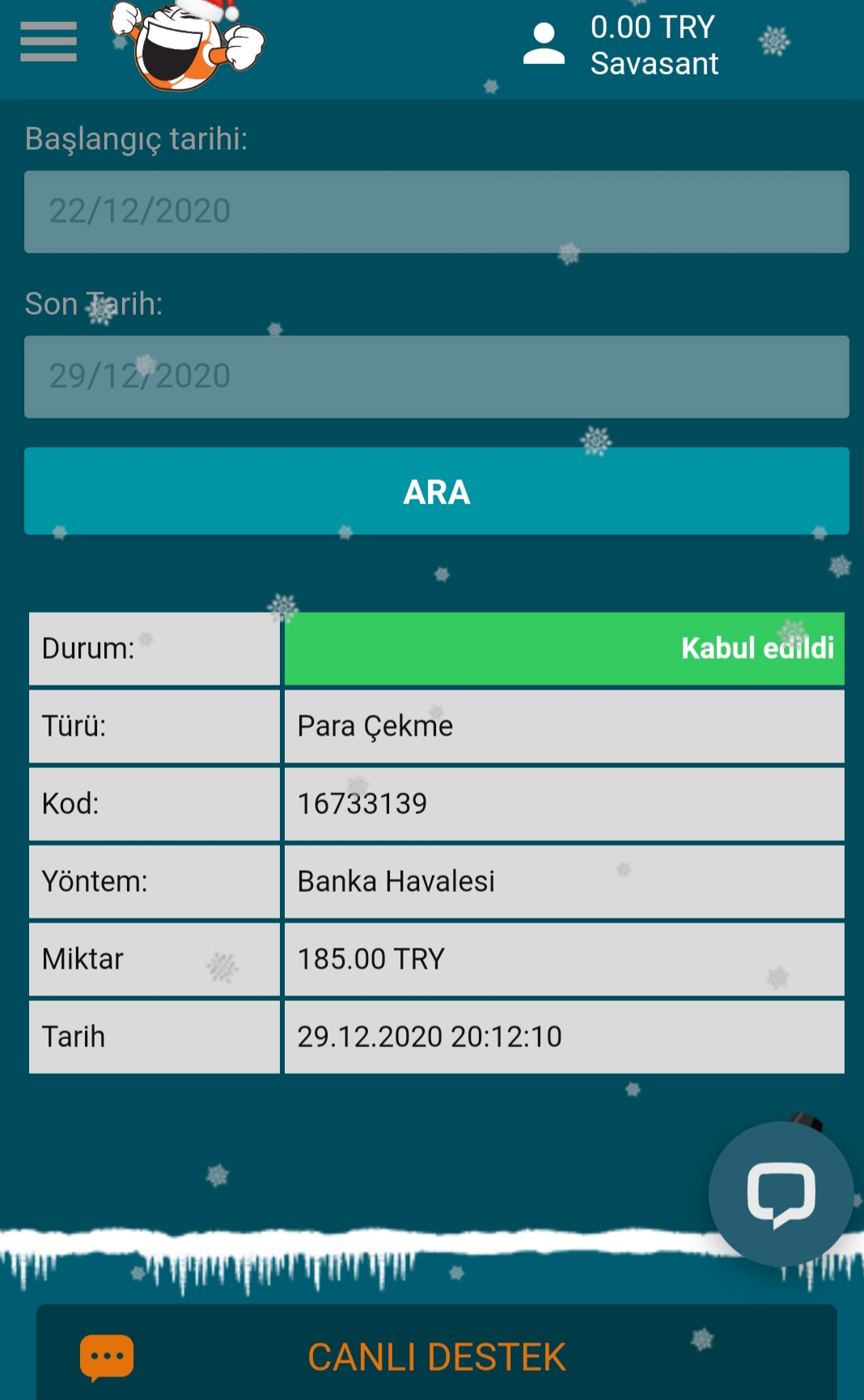The image size is (864, 1400).
Task: Open the floating chat bubble
Action: [780, 1194]
